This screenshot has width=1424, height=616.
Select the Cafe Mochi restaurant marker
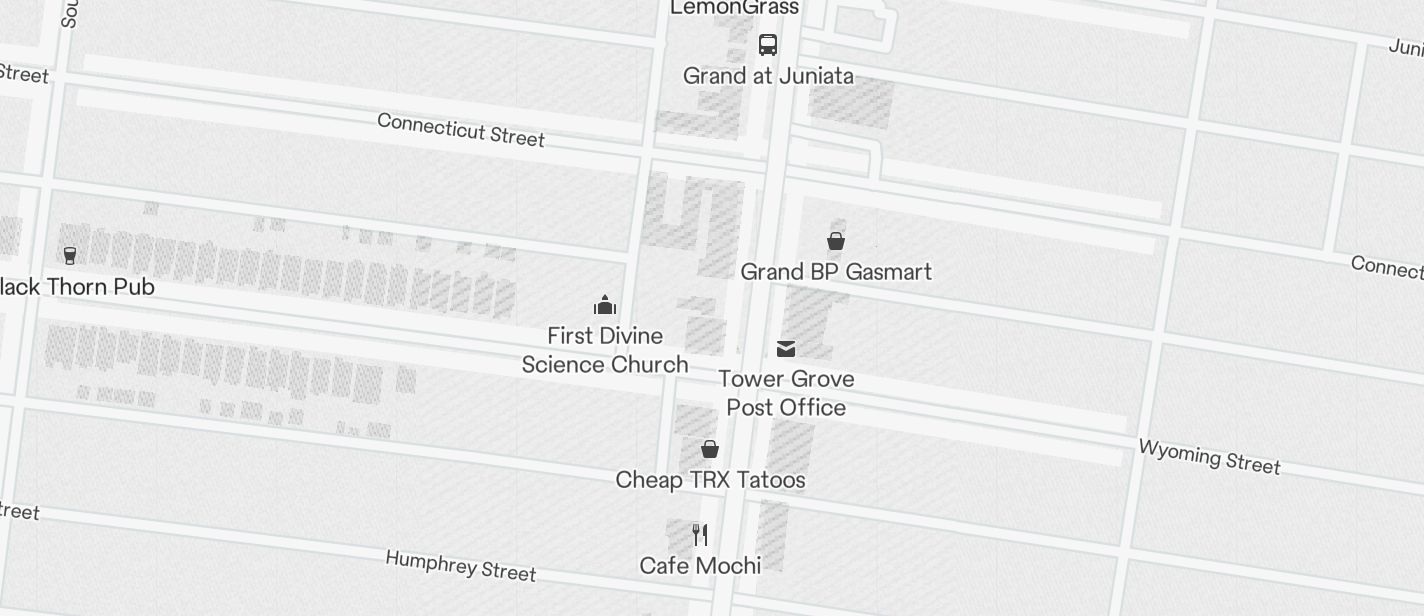point(700,535)
